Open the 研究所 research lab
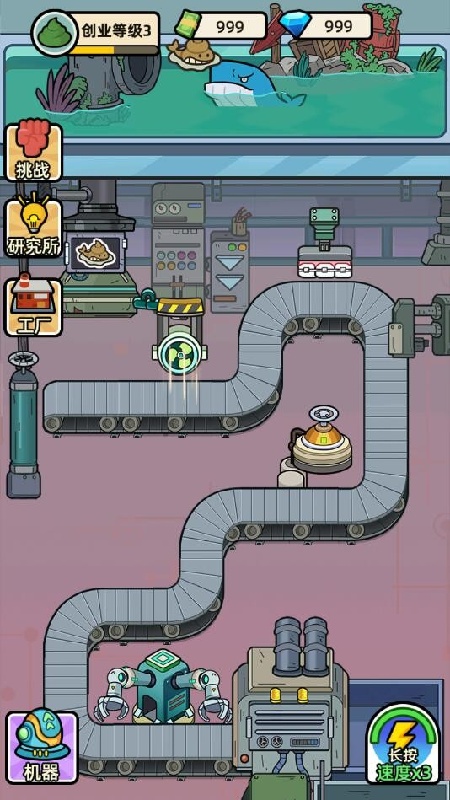This screenshot has height=800, width=450. (34, 229)
